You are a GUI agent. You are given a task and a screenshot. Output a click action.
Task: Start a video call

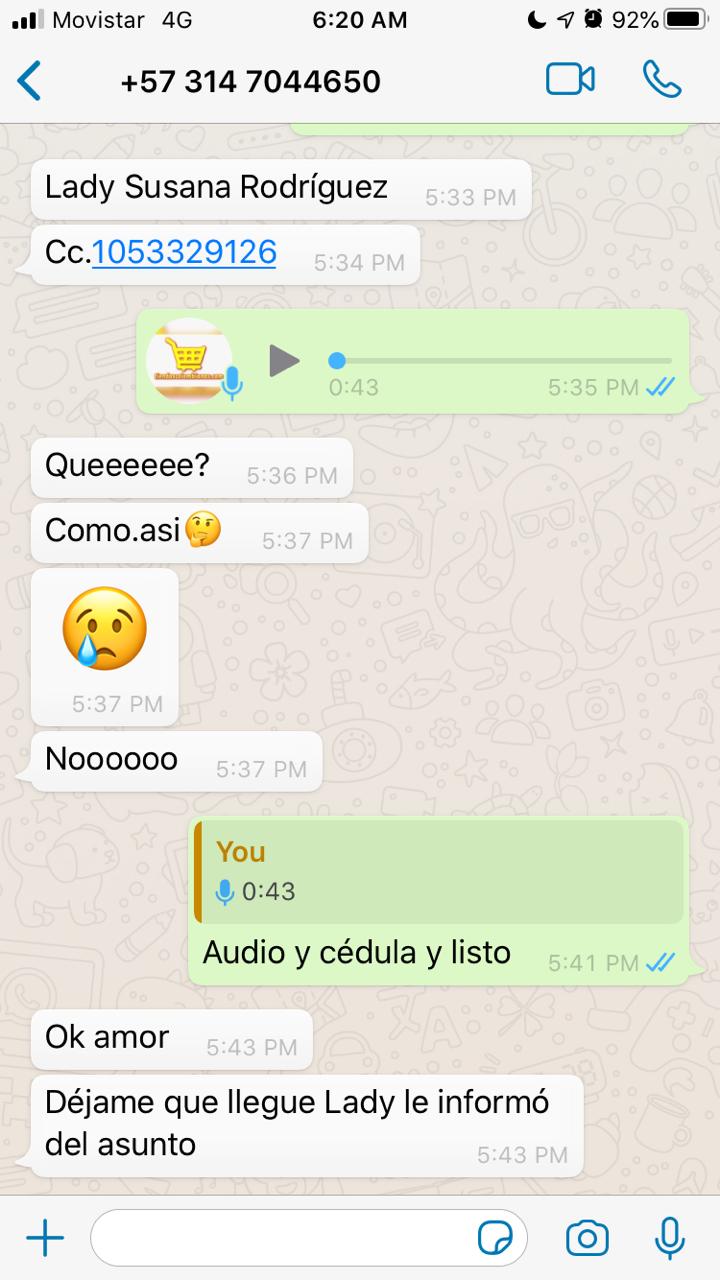[x=570, y=80]
